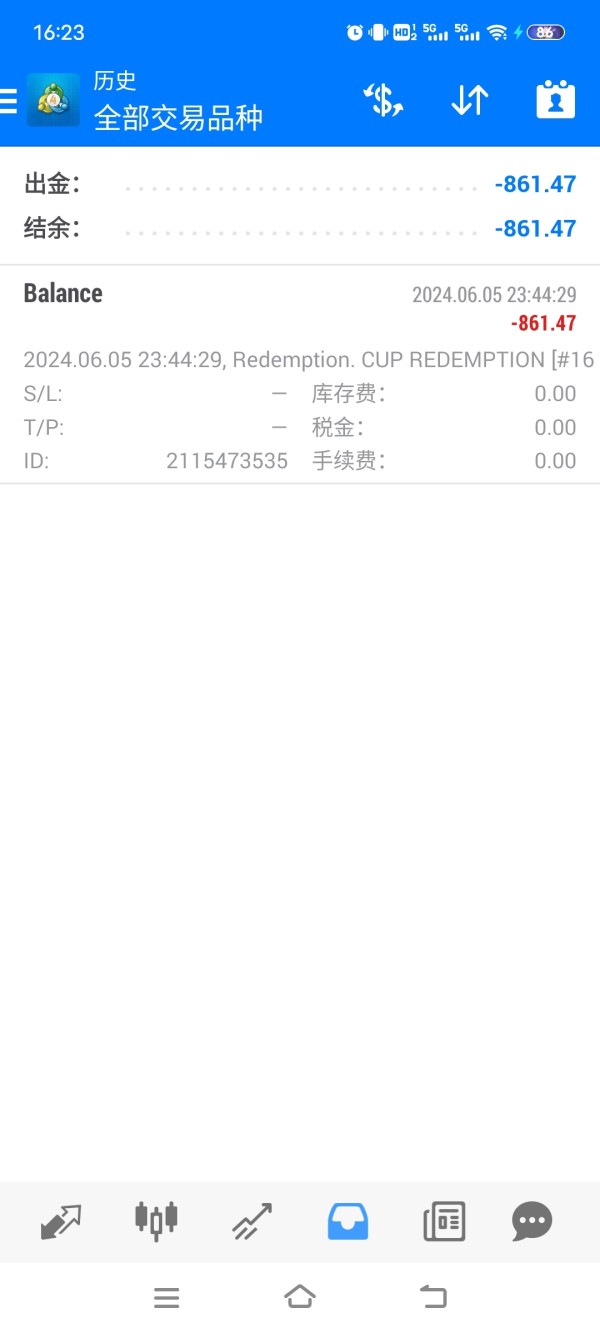Image resolution: width=600 pixels, height=1333 pixels.
Task: Open the calendar date range picker
Action: [556, 100]
